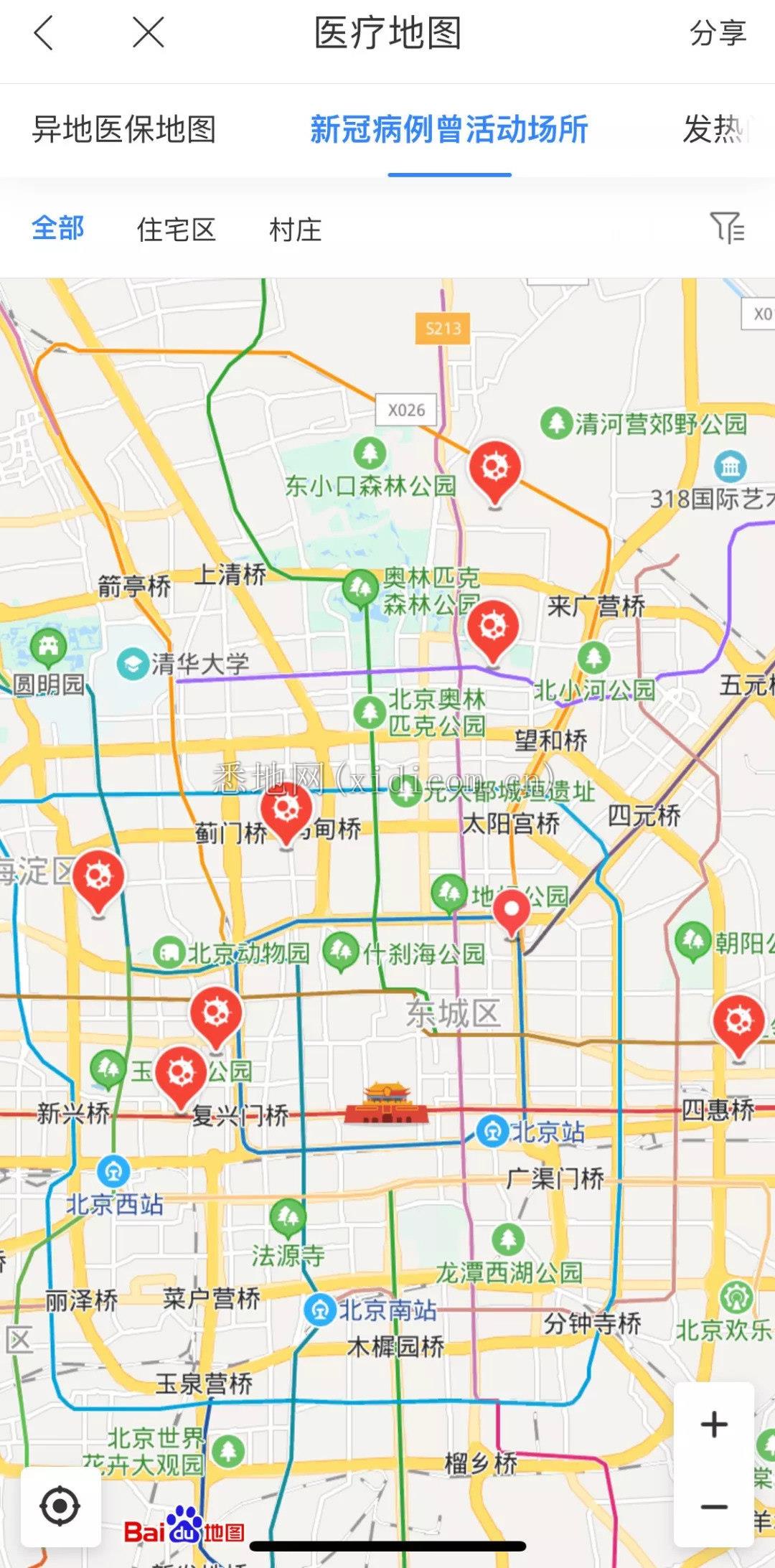Filter by 村庄

(x=296, y=230)
